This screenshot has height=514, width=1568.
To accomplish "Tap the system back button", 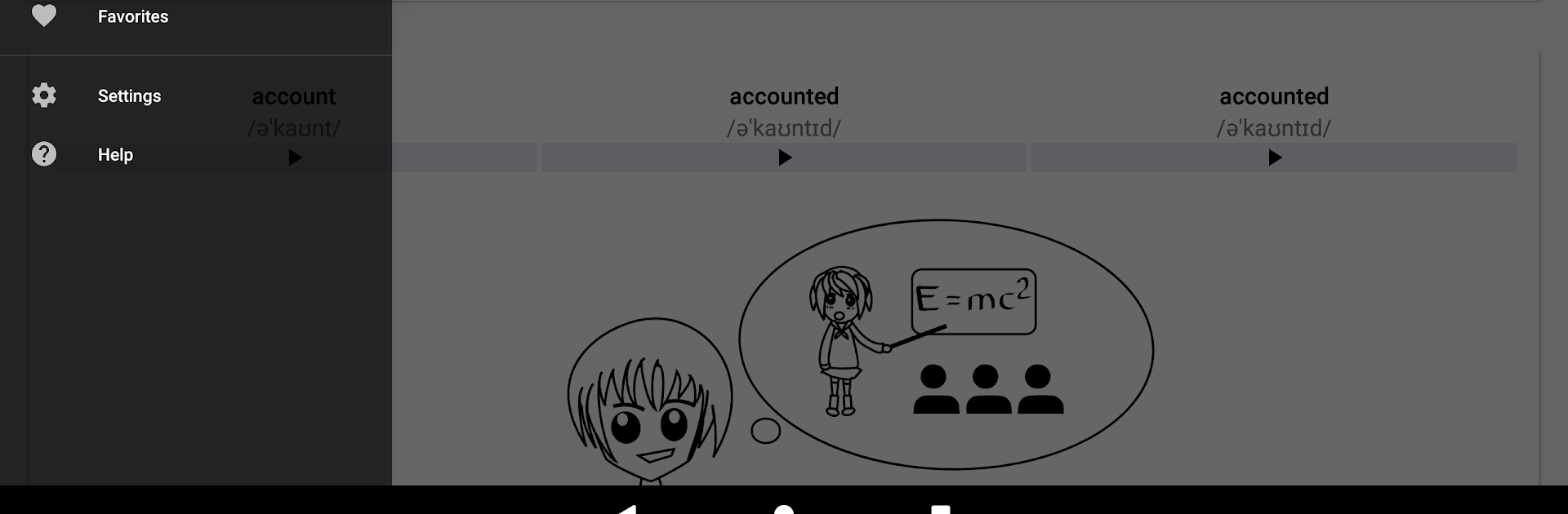I will (627, 509).
